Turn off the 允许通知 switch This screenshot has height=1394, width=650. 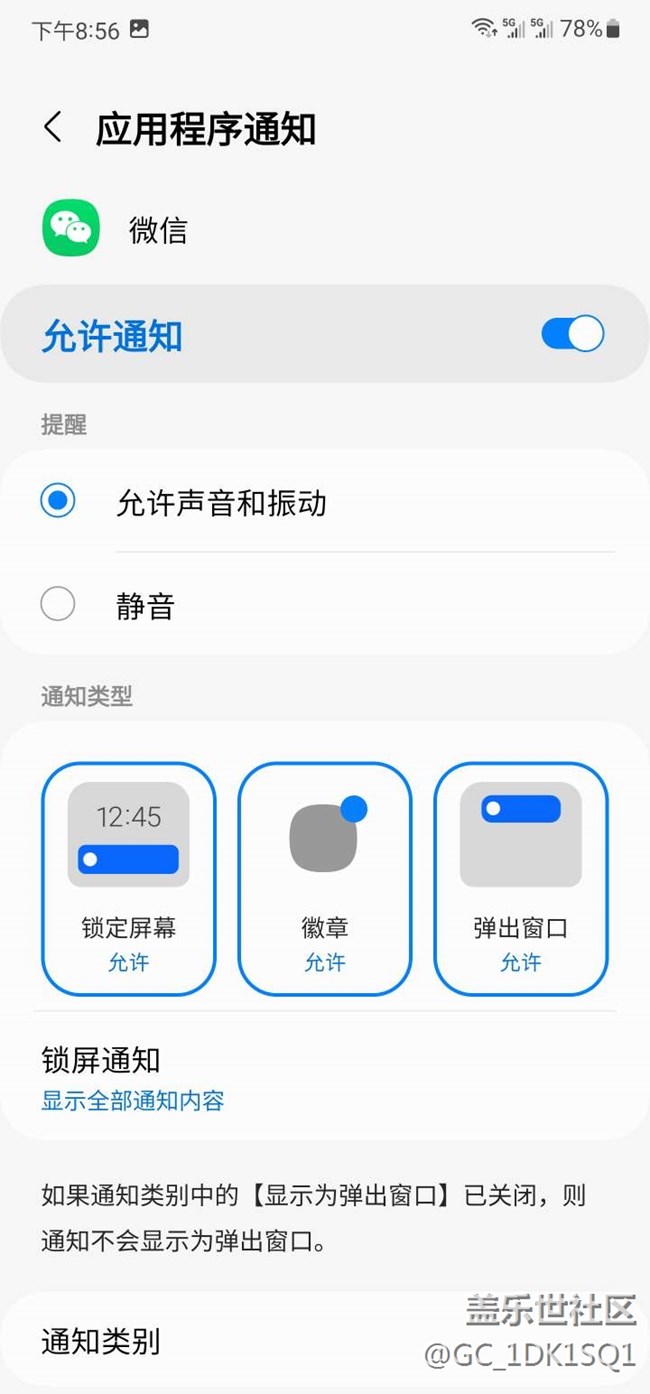coord(572,334)
